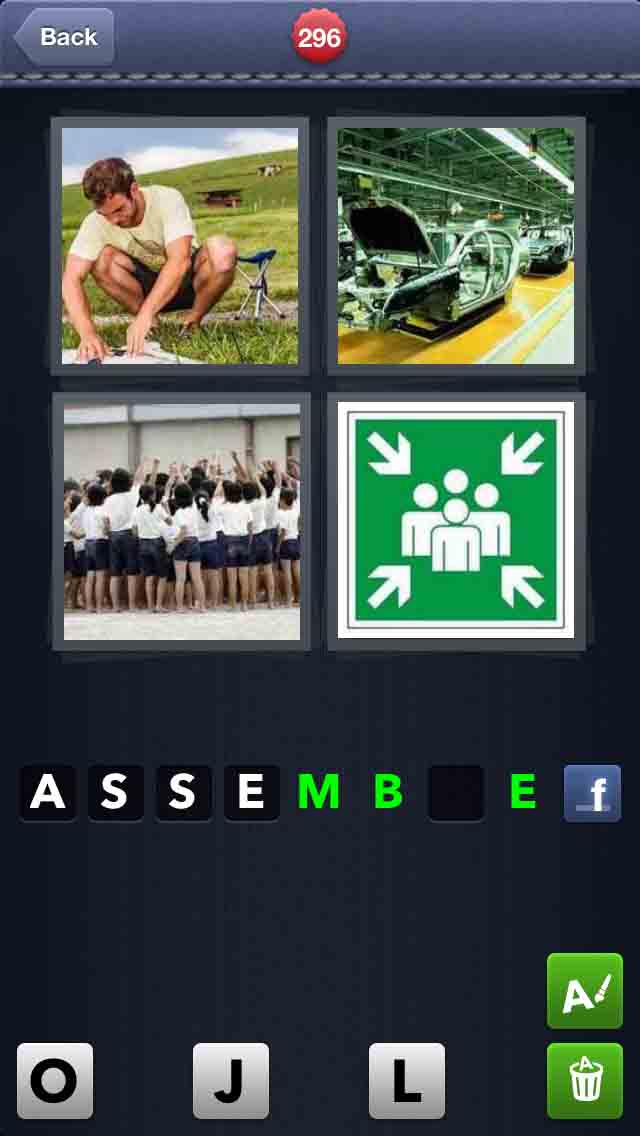Select the letter O tile
Viewport: 640px width, 1136px height.
click(x=55, y=1081)
